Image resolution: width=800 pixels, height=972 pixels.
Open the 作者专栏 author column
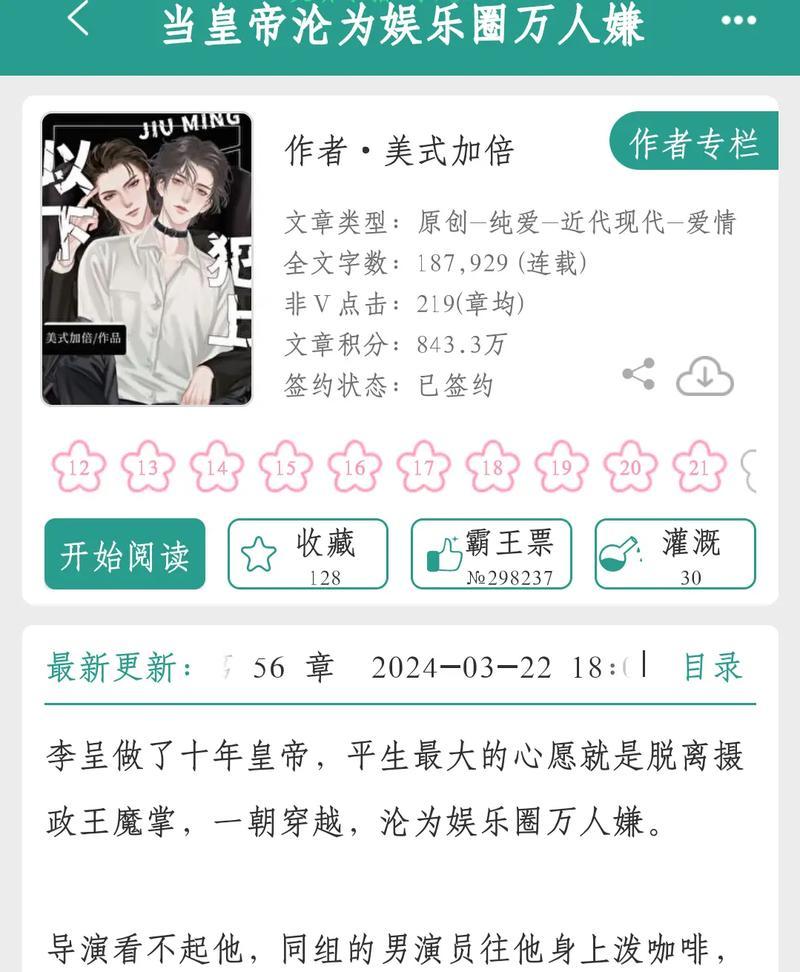[x=693, y=144]
